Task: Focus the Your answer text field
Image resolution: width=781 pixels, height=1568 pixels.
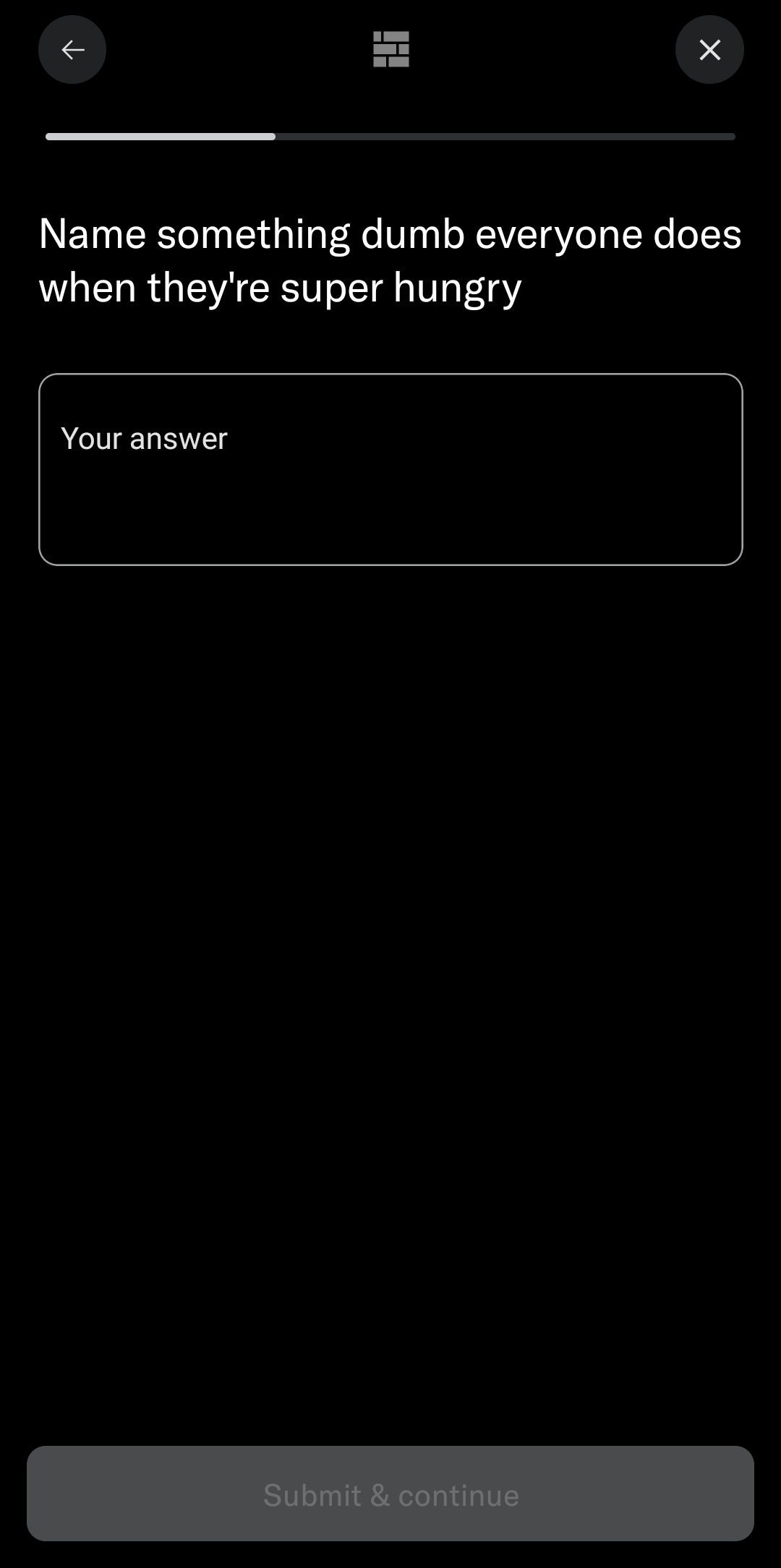Action: 390,469
